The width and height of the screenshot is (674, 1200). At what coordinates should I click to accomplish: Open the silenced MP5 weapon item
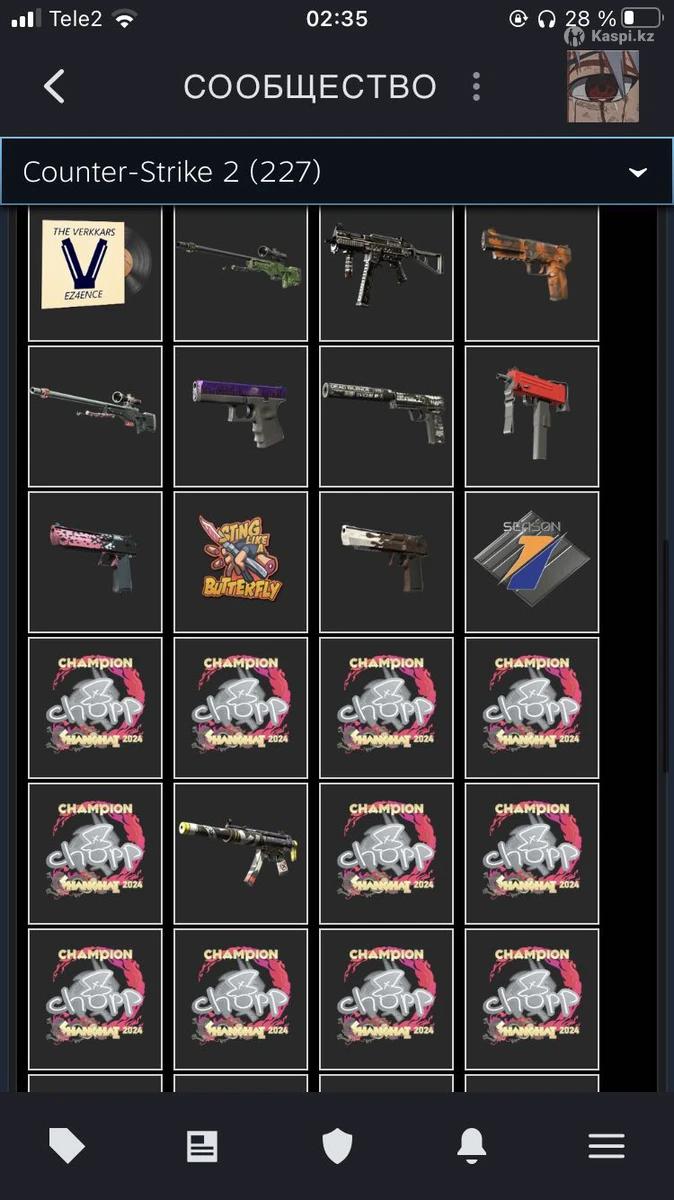241,853
